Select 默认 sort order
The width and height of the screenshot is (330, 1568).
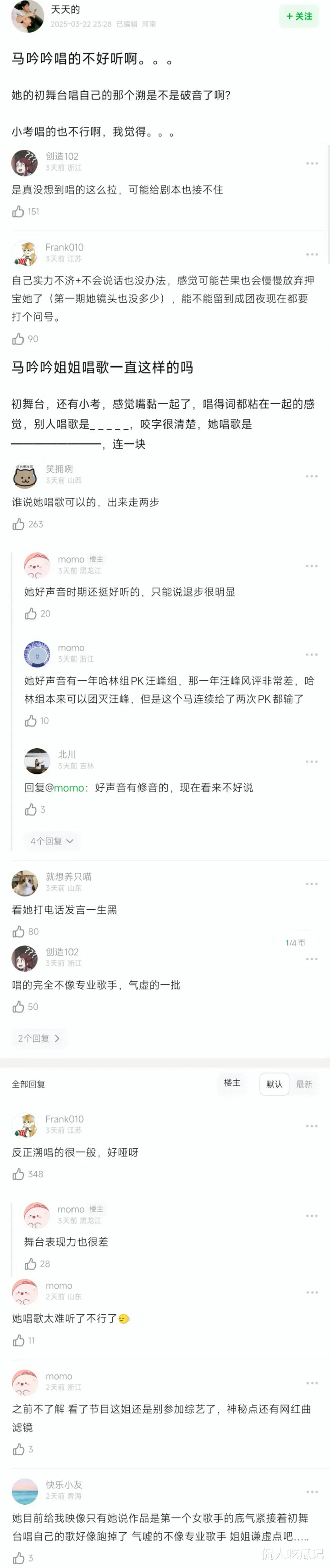click(274, 1084)
